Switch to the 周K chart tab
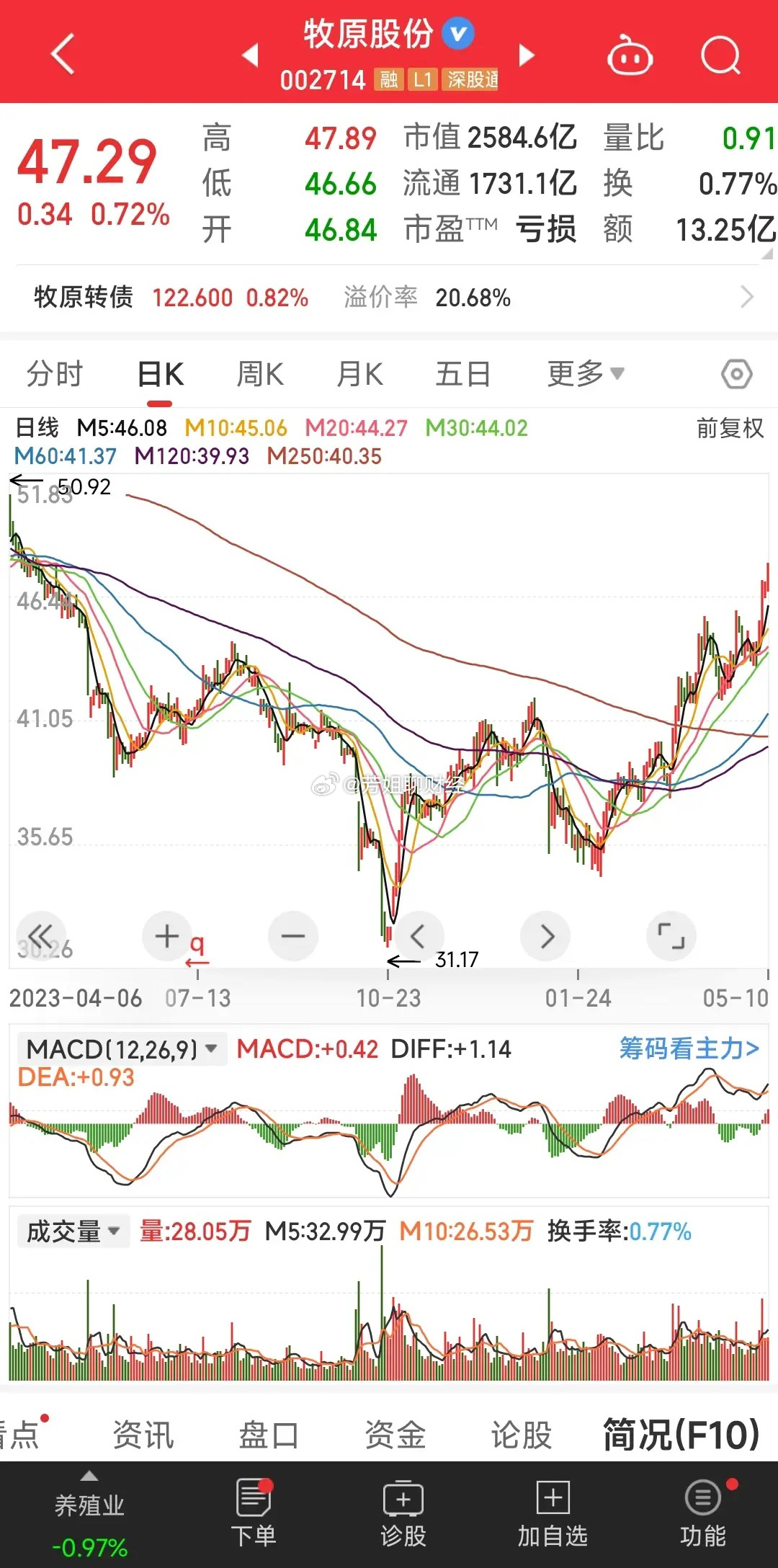The height and width of the screenshot is (1568, 778). pos(260,375)
